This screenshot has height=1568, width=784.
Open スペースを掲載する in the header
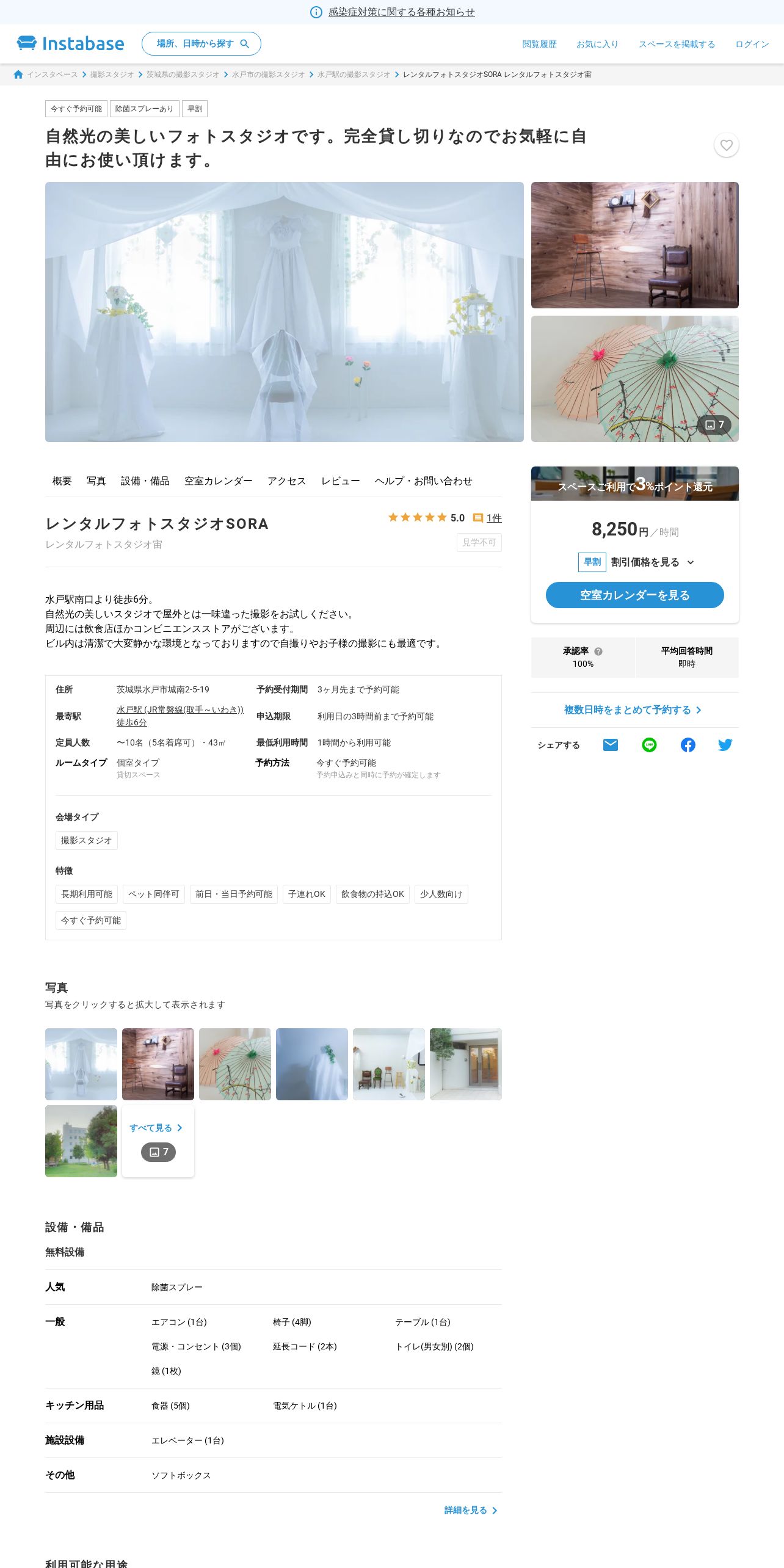point(677,44)
